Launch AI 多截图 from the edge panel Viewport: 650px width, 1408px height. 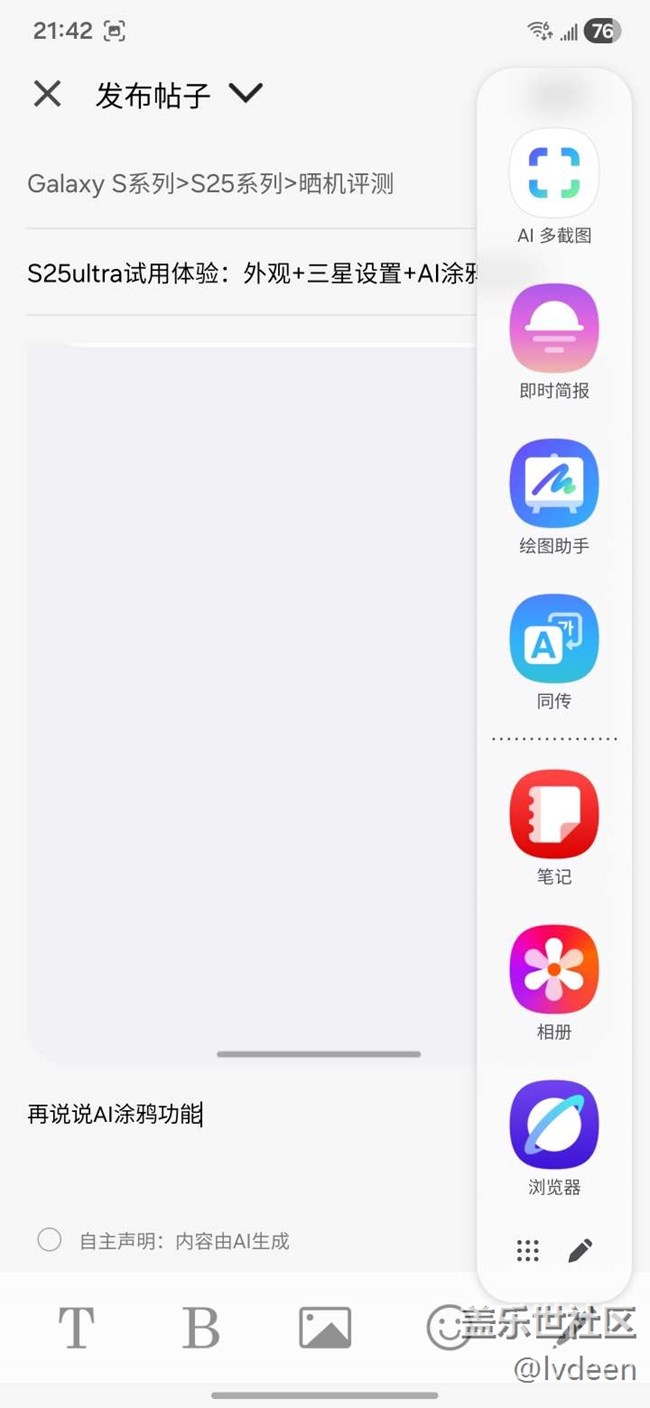[554, 174]
